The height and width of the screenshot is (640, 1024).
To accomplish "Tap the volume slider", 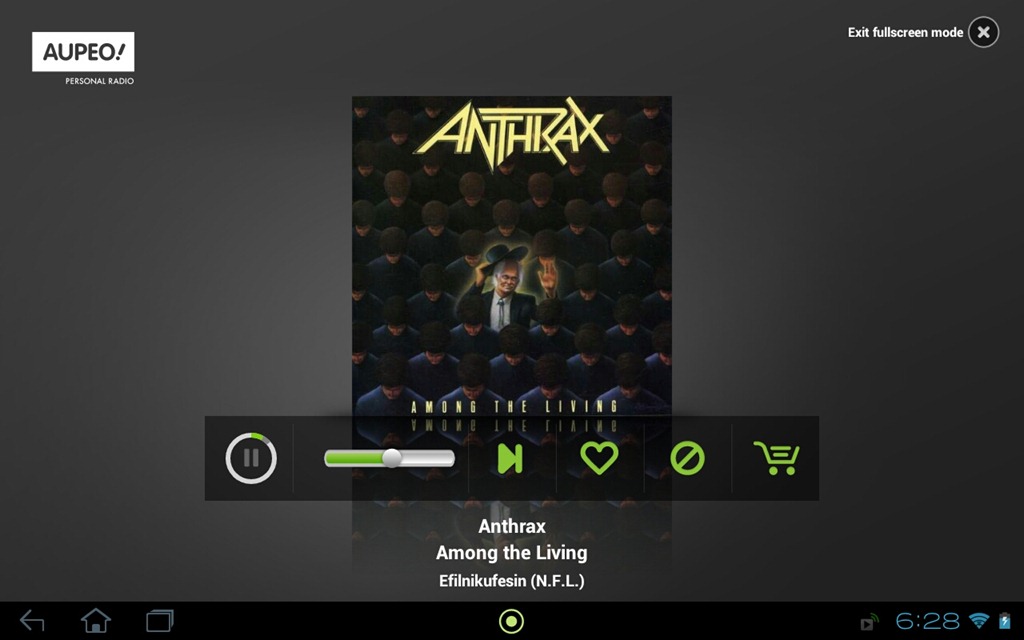I will [389, 458].
